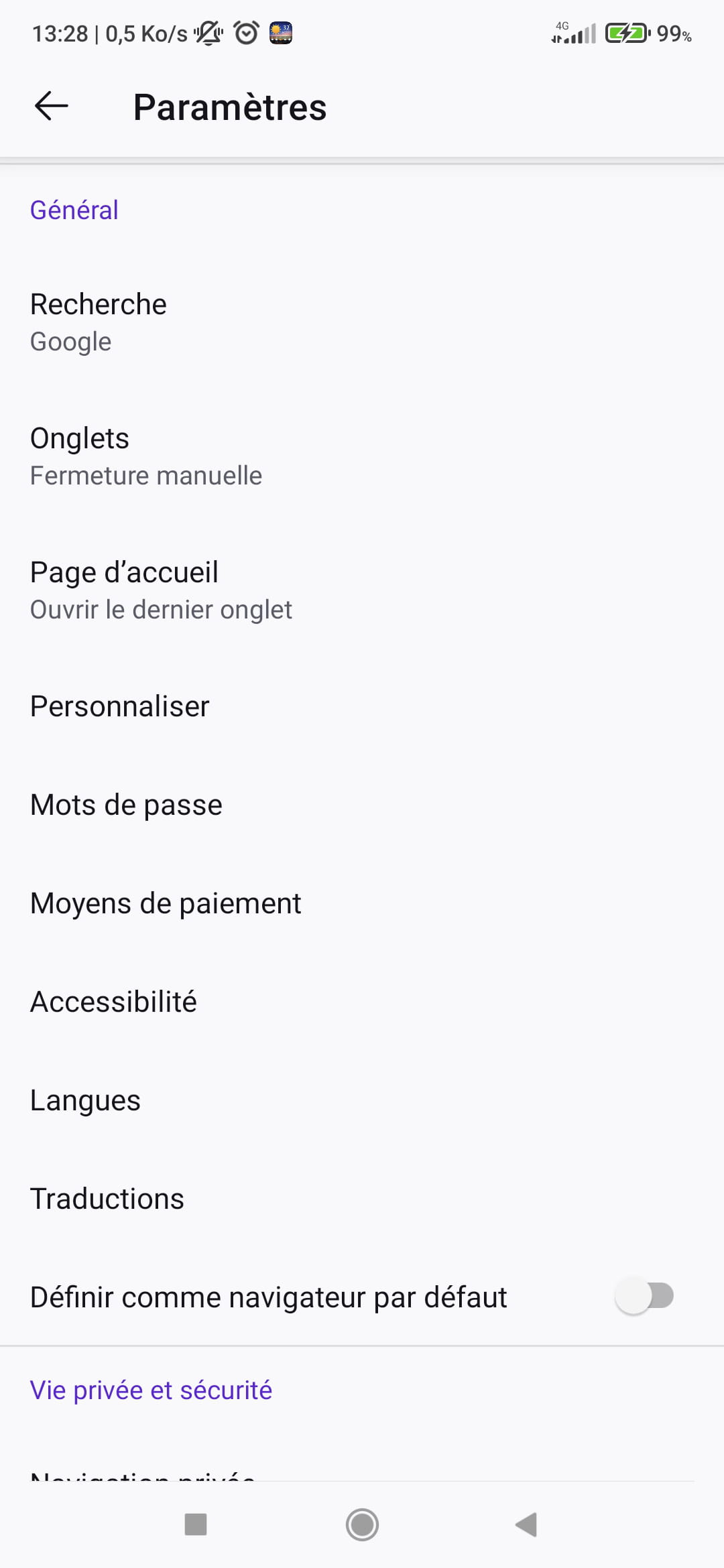Open recent apps with the square button
724x1568 pixels.
point(196,1524)
